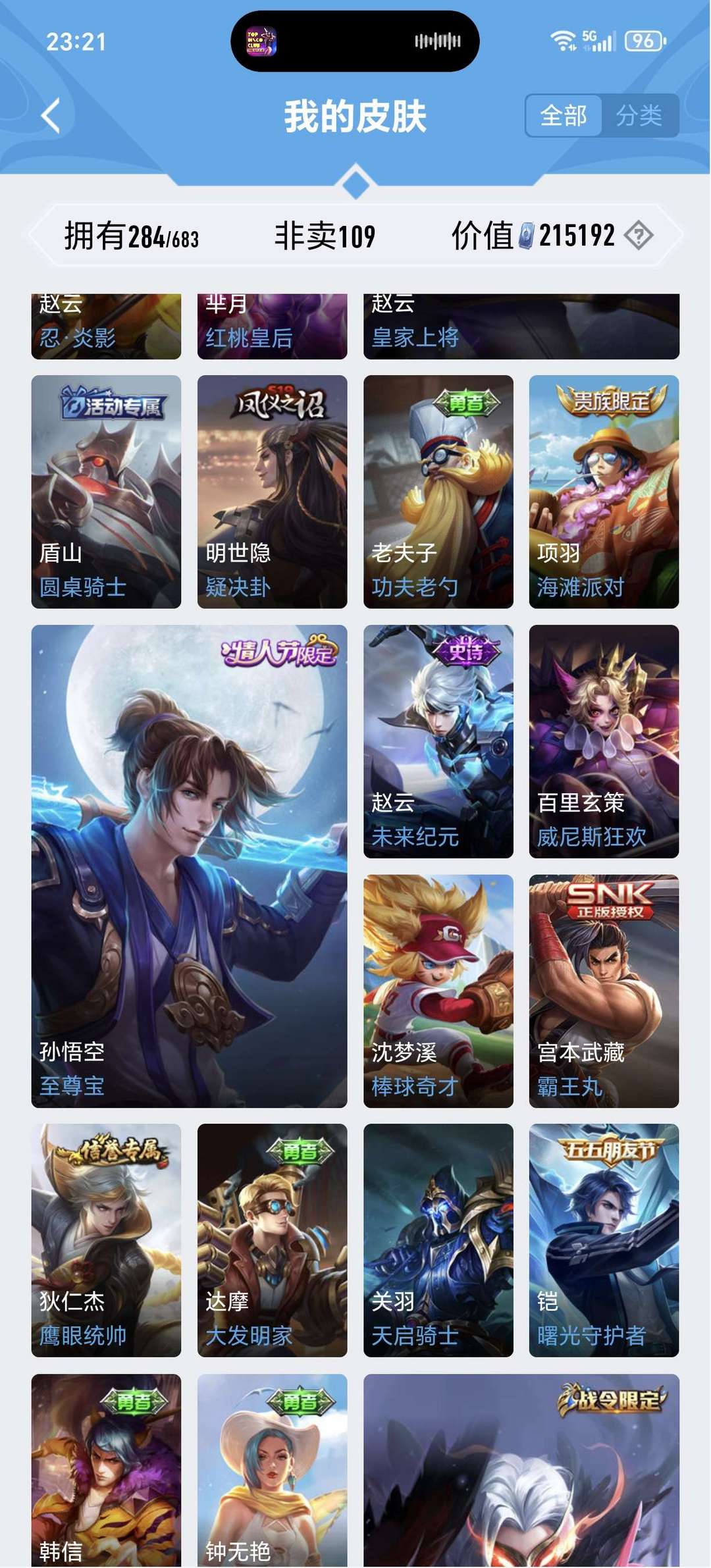This screenshot has height=1568, width=711.
Task: Open the 韩信 skin card
Action: tap(106, 1470)
